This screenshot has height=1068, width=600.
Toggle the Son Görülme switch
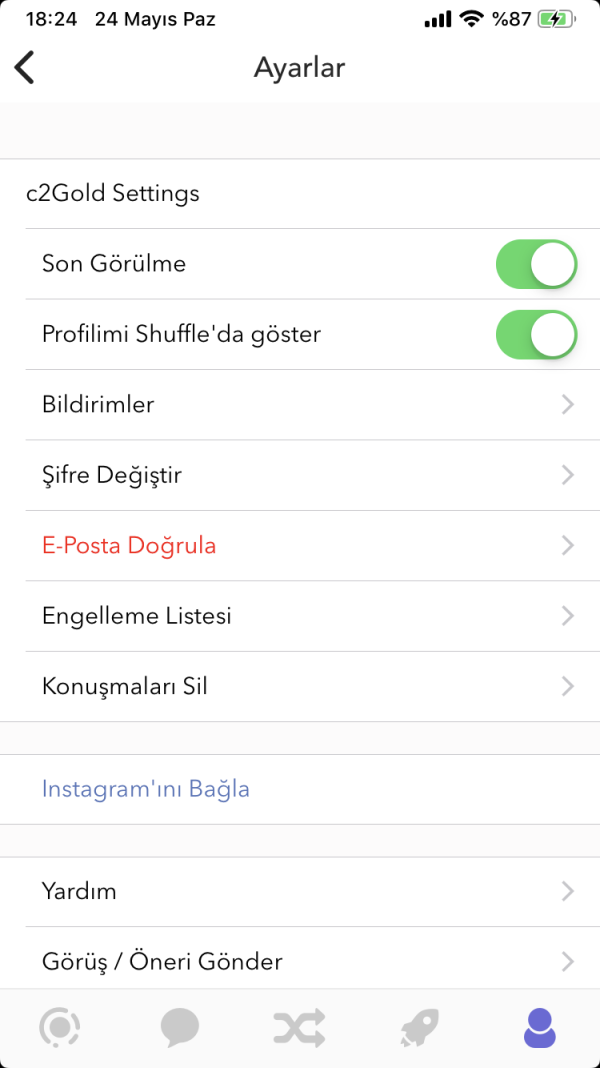click(x=536, y=264)
